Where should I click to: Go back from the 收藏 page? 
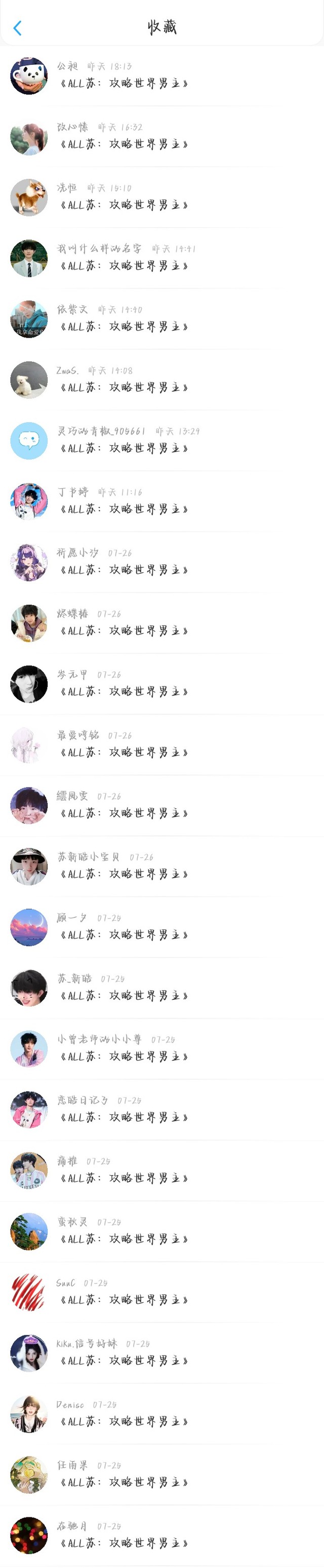(x=18, y=28)
